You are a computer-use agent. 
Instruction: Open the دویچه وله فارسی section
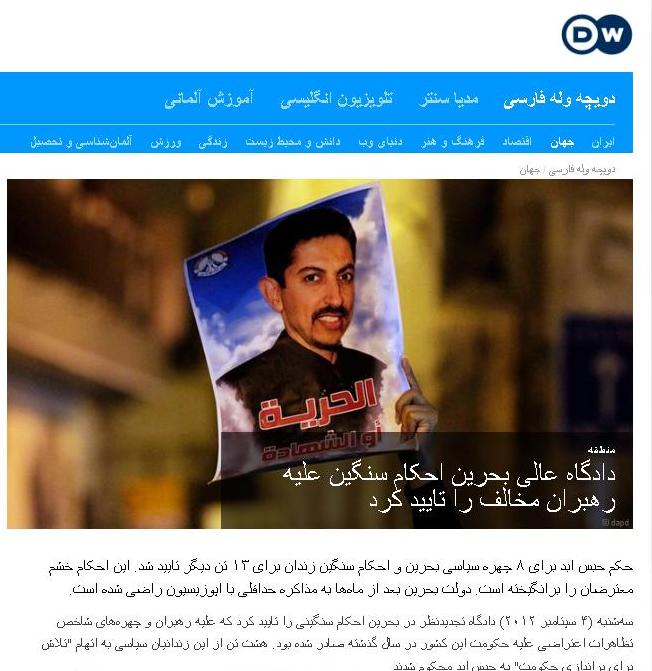point(559,99)
